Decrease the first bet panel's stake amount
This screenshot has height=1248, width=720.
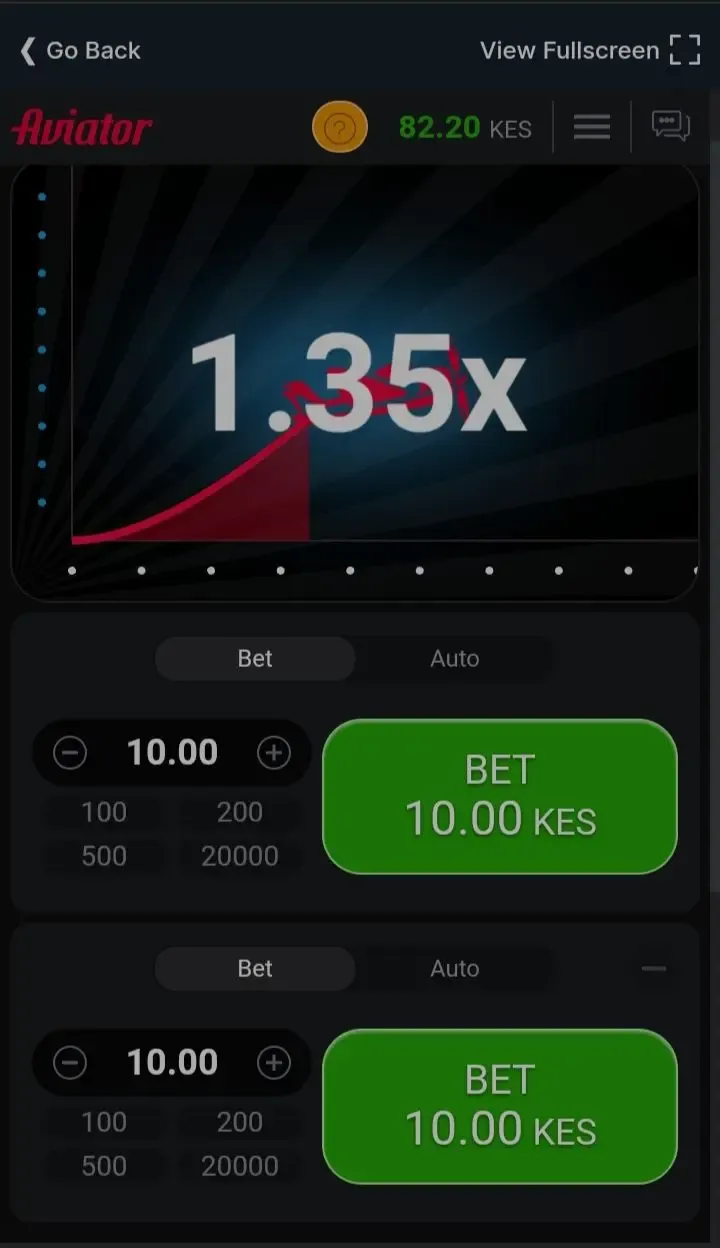pyautogui.click(x=70, y=753)
